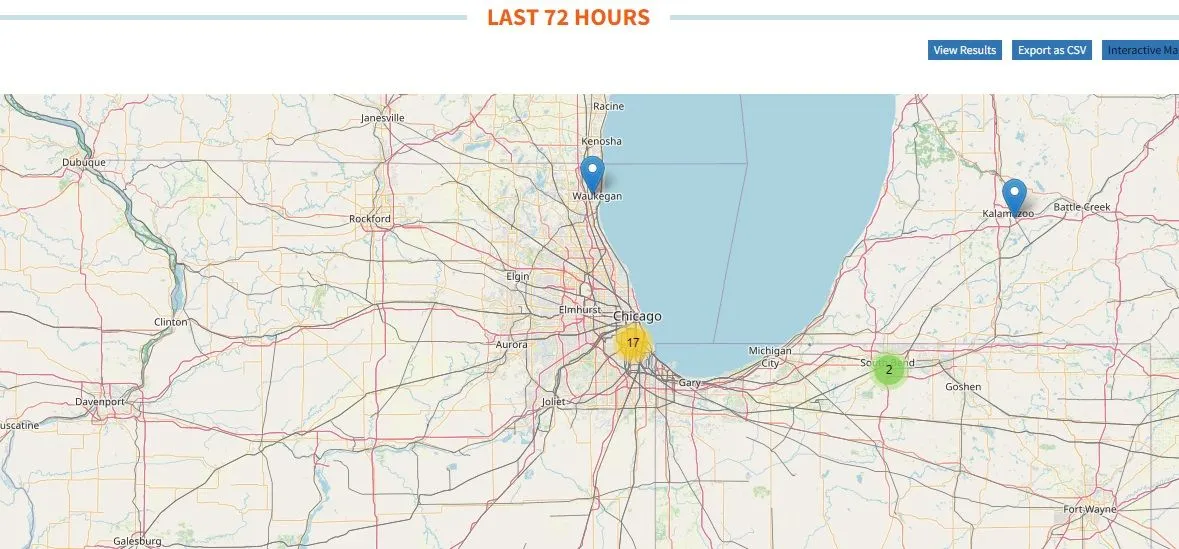Export the results as CSV
The height and width of the screenshot is (549, 1179).
click(1051, 50)
